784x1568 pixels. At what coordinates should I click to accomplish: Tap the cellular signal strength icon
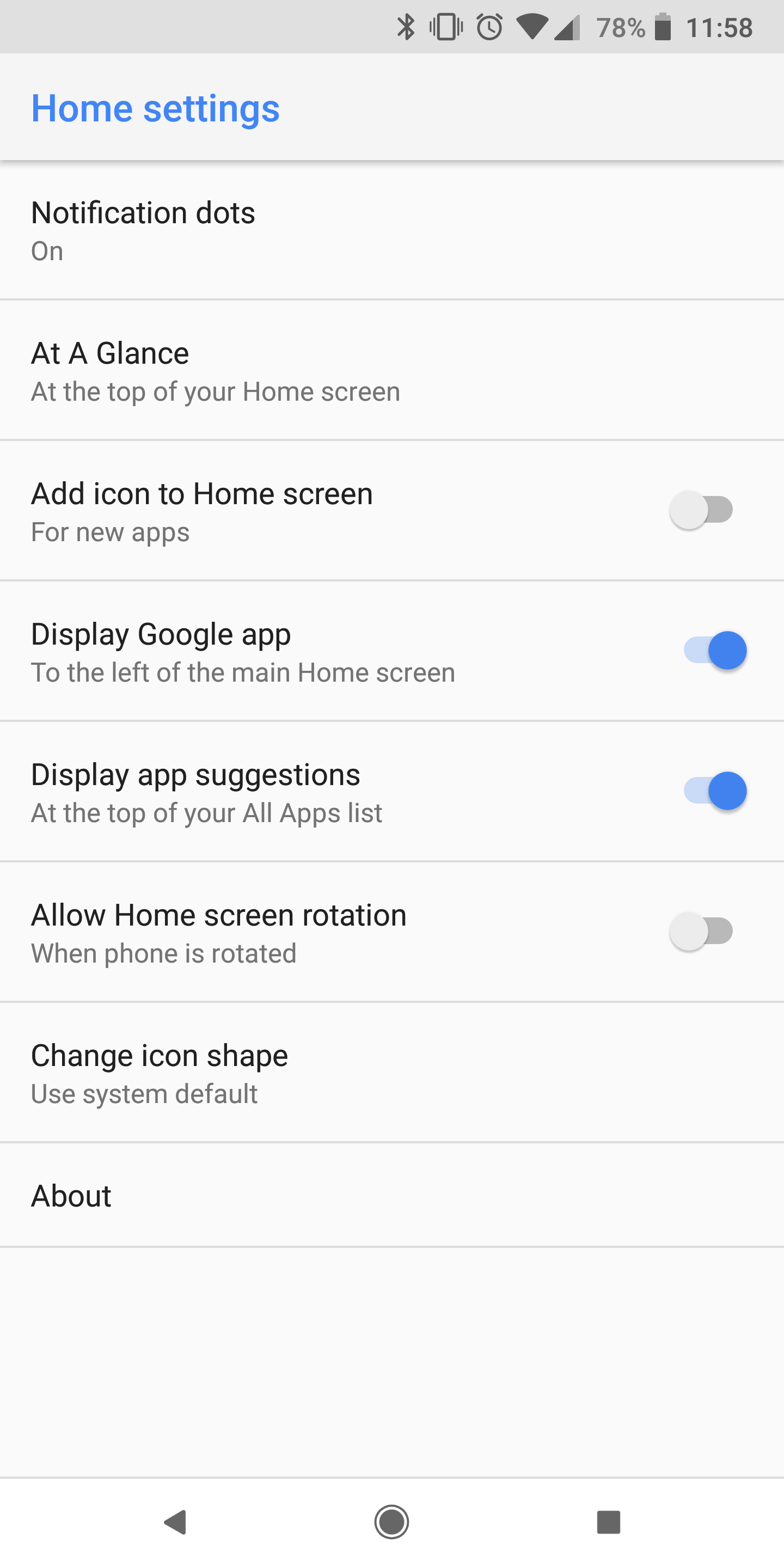[x=566, y=27]
